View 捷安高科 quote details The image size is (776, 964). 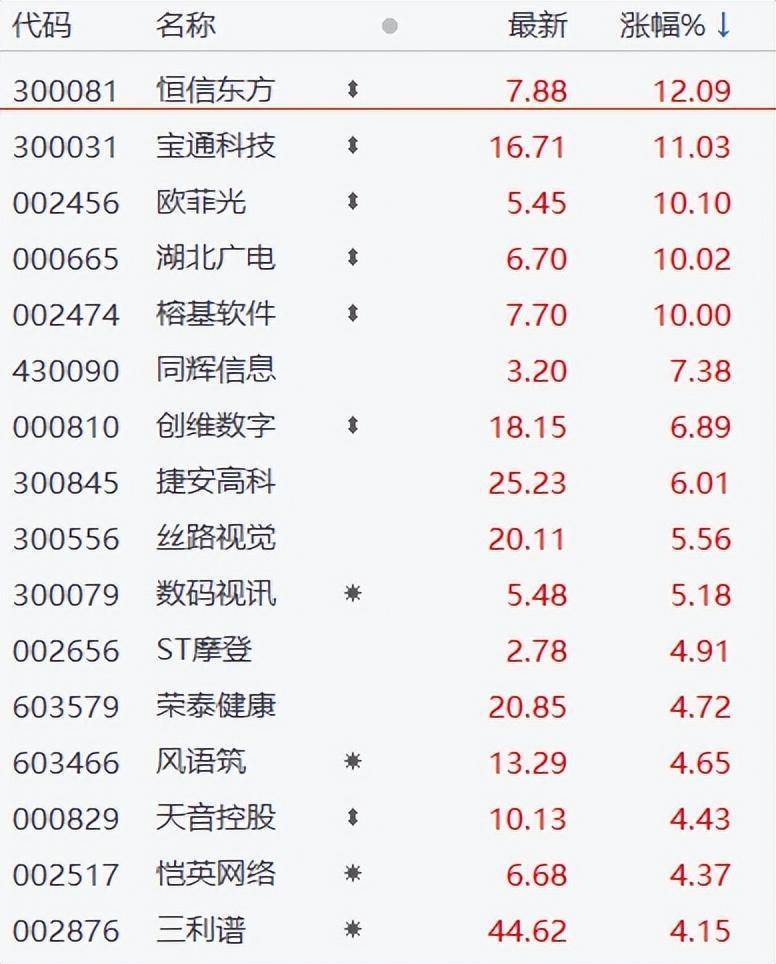[214, 483]
